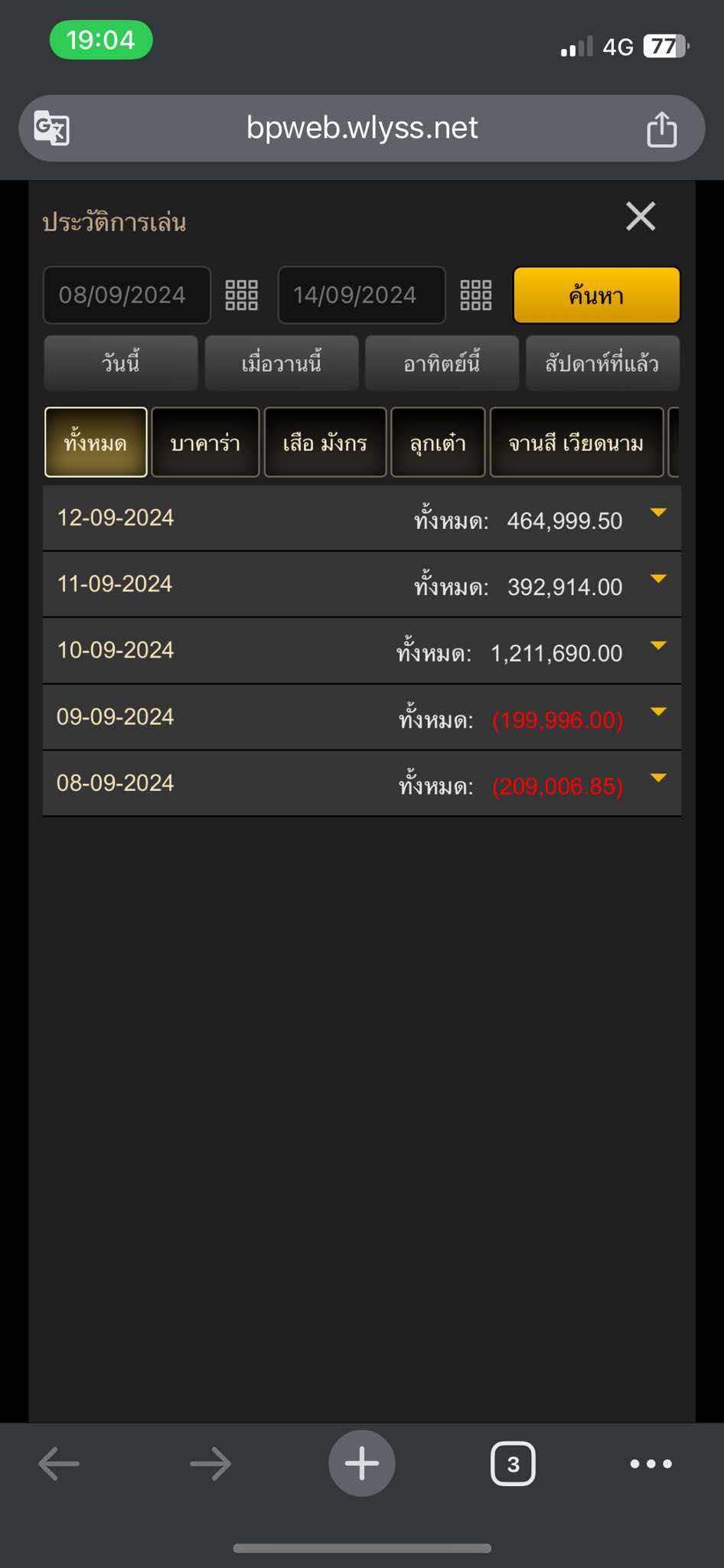Share this page from the address bar
Viewport: 724px width, 1568px height.
(662, 129)
